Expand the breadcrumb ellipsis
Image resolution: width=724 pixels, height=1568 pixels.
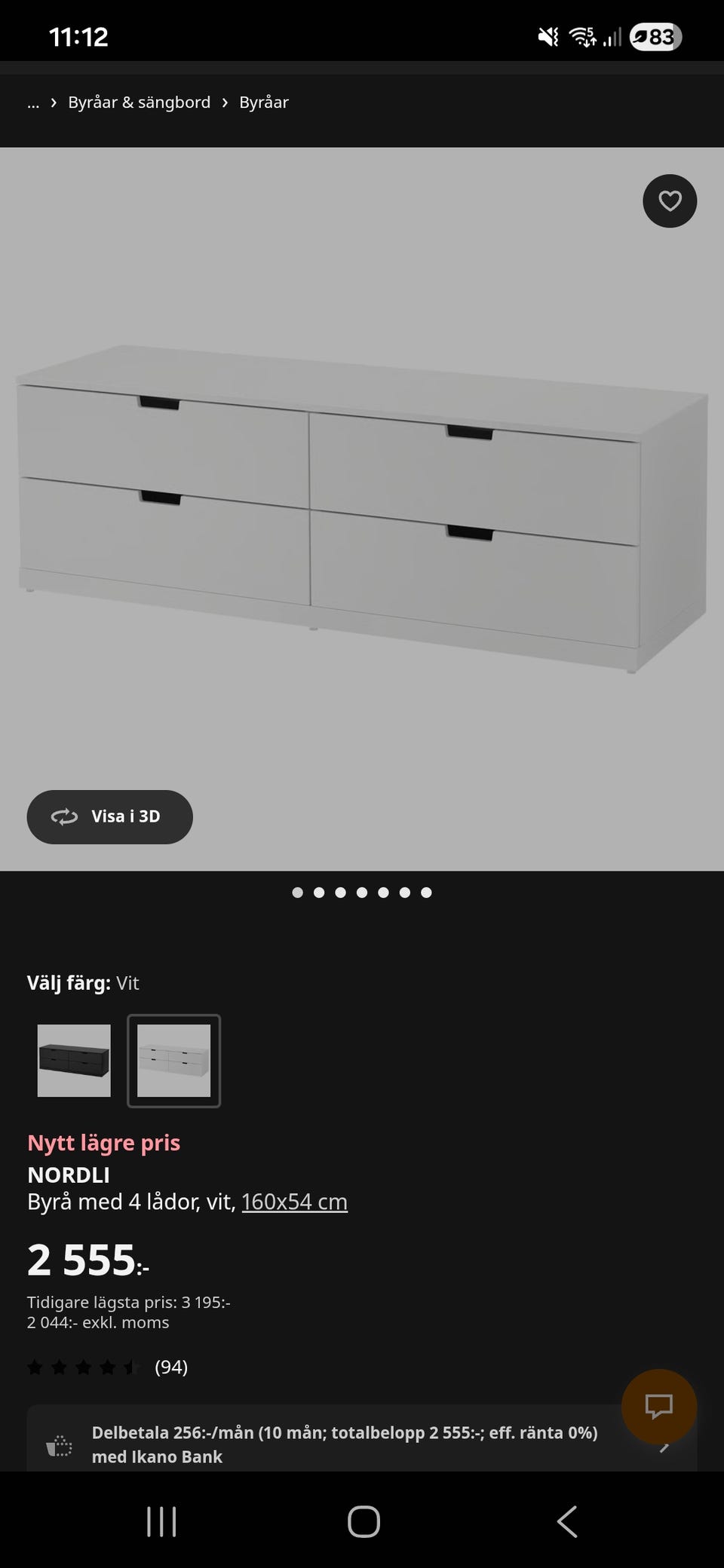point(33,103)
